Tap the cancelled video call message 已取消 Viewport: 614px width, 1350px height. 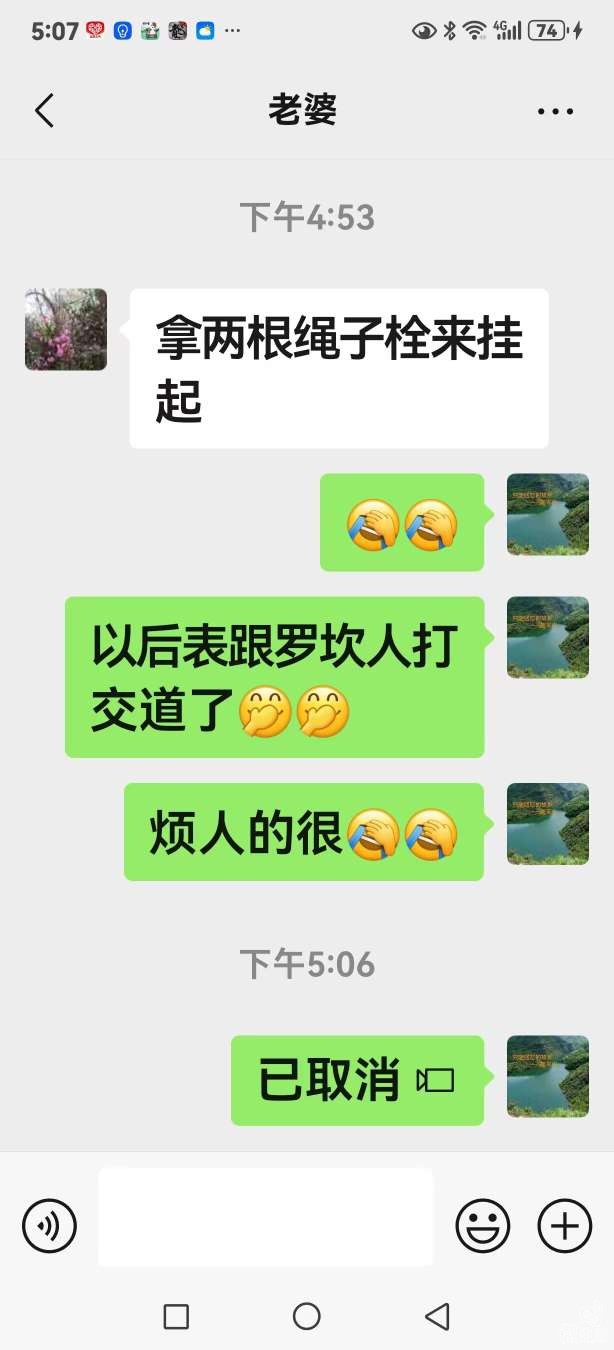tap(357, 1081)
